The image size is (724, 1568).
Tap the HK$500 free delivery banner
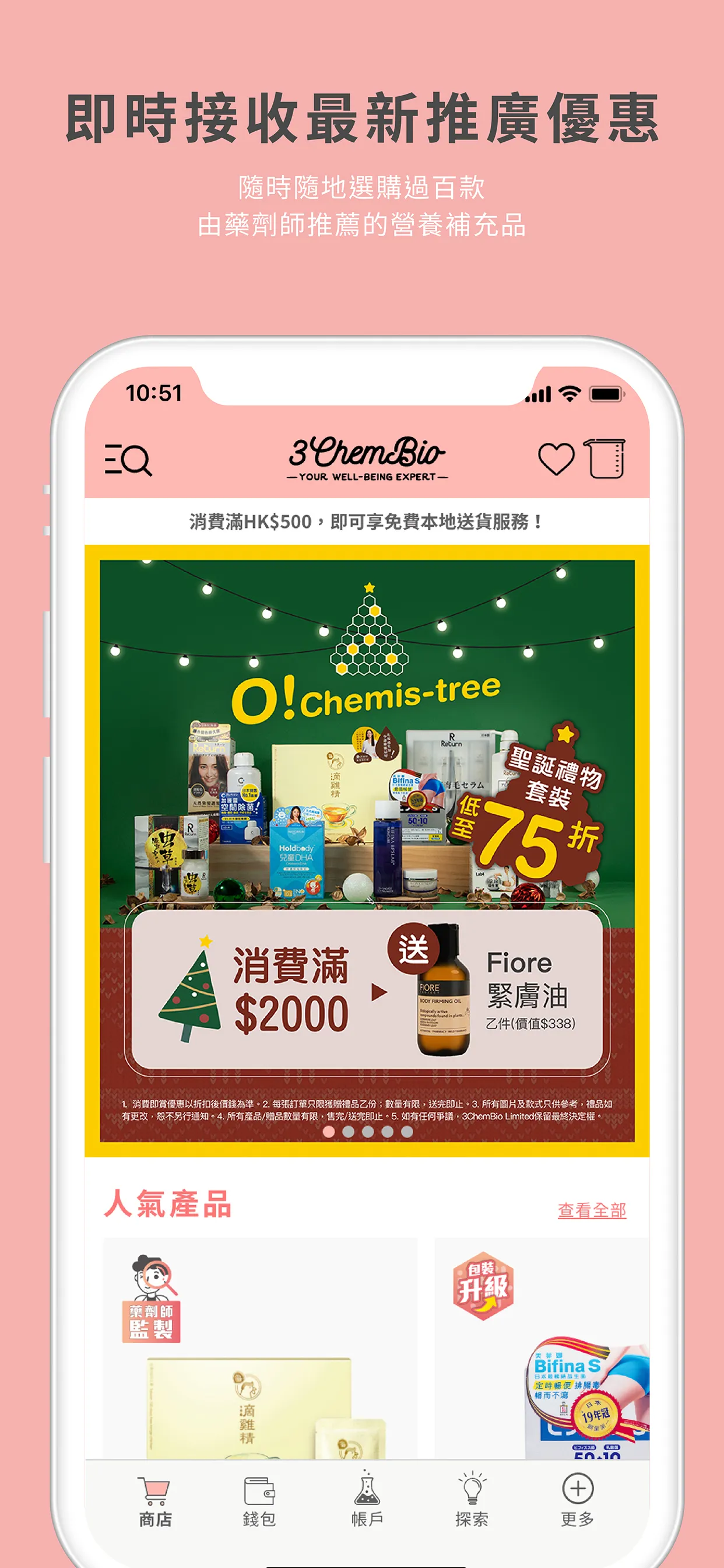point(364,521)
